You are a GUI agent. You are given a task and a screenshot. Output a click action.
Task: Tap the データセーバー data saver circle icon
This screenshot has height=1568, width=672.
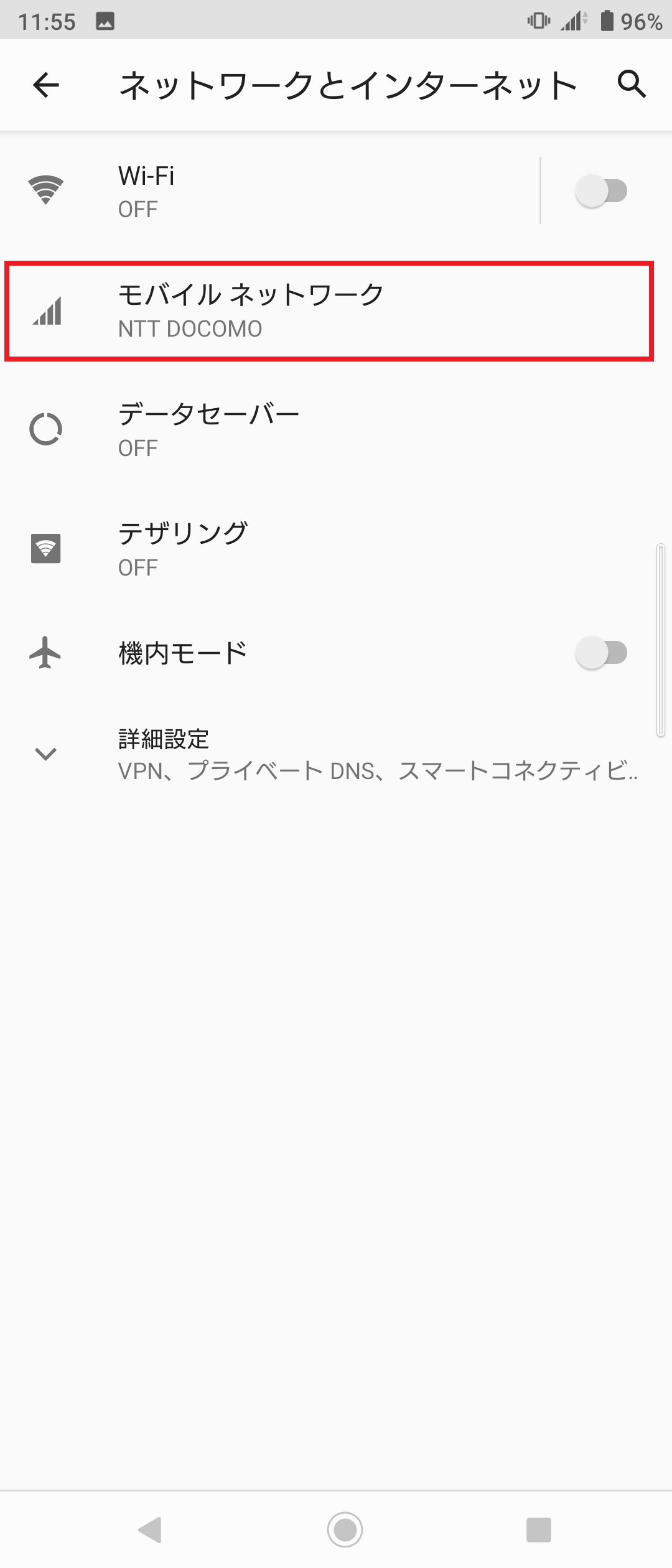pos(44,427)
